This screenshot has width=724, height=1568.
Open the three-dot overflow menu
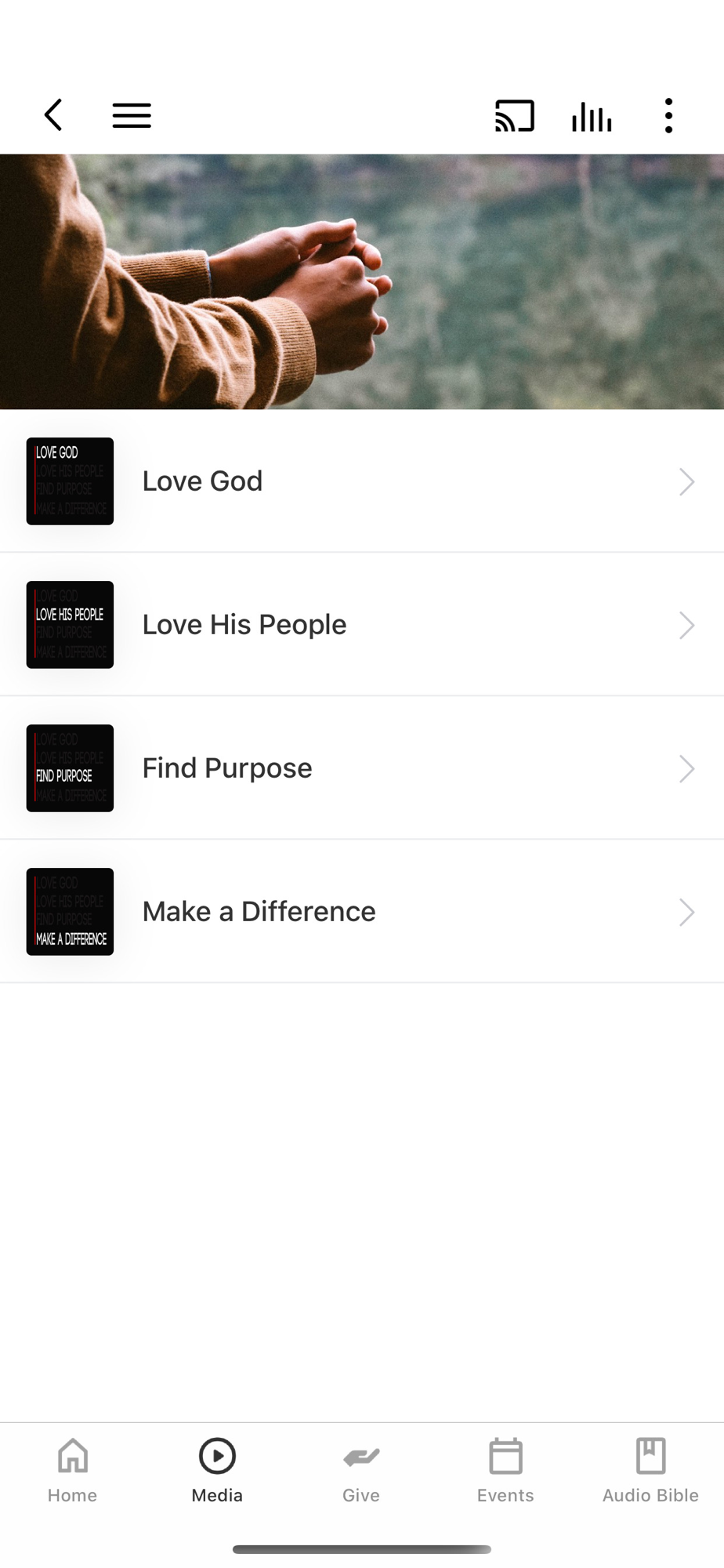click(668, 116)
